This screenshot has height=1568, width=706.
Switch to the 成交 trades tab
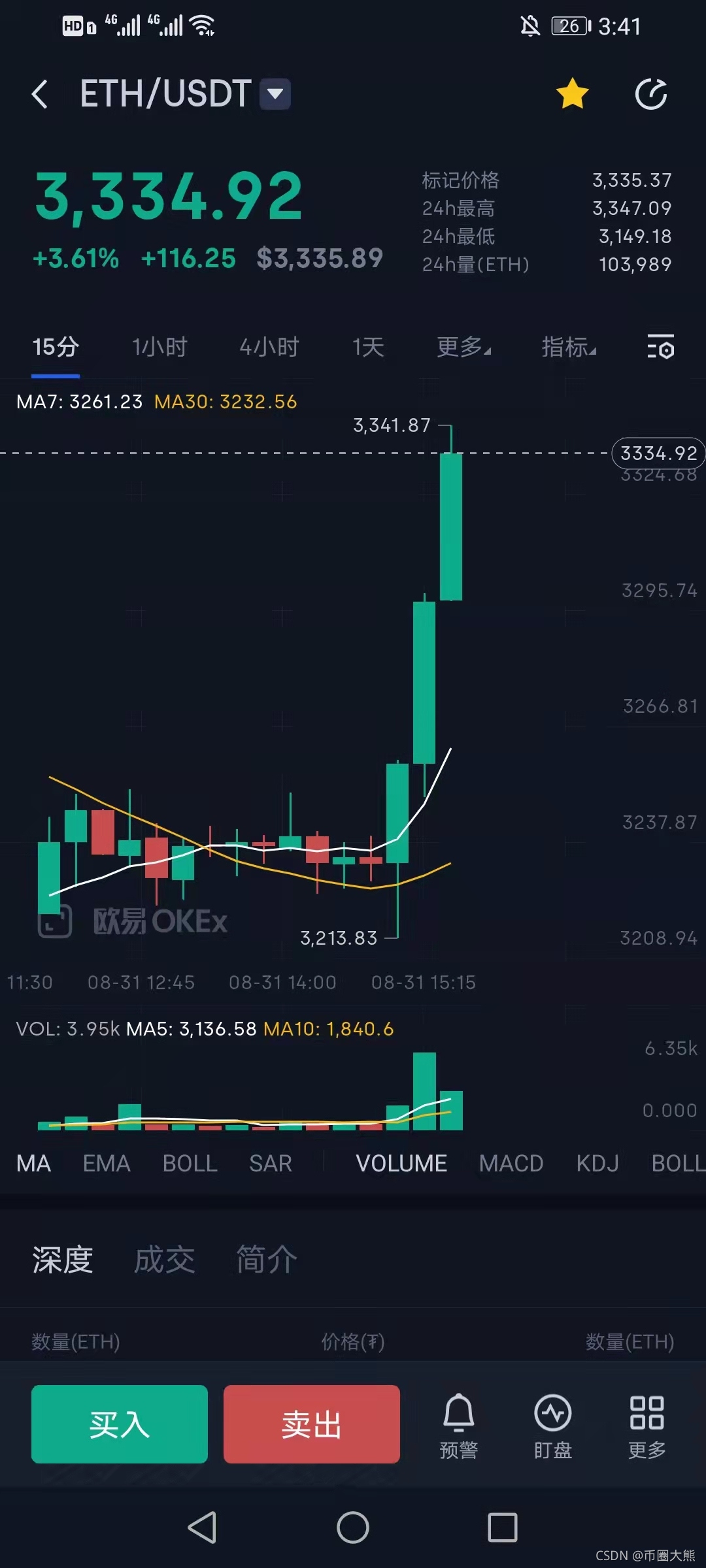(x=165, y=1260)
